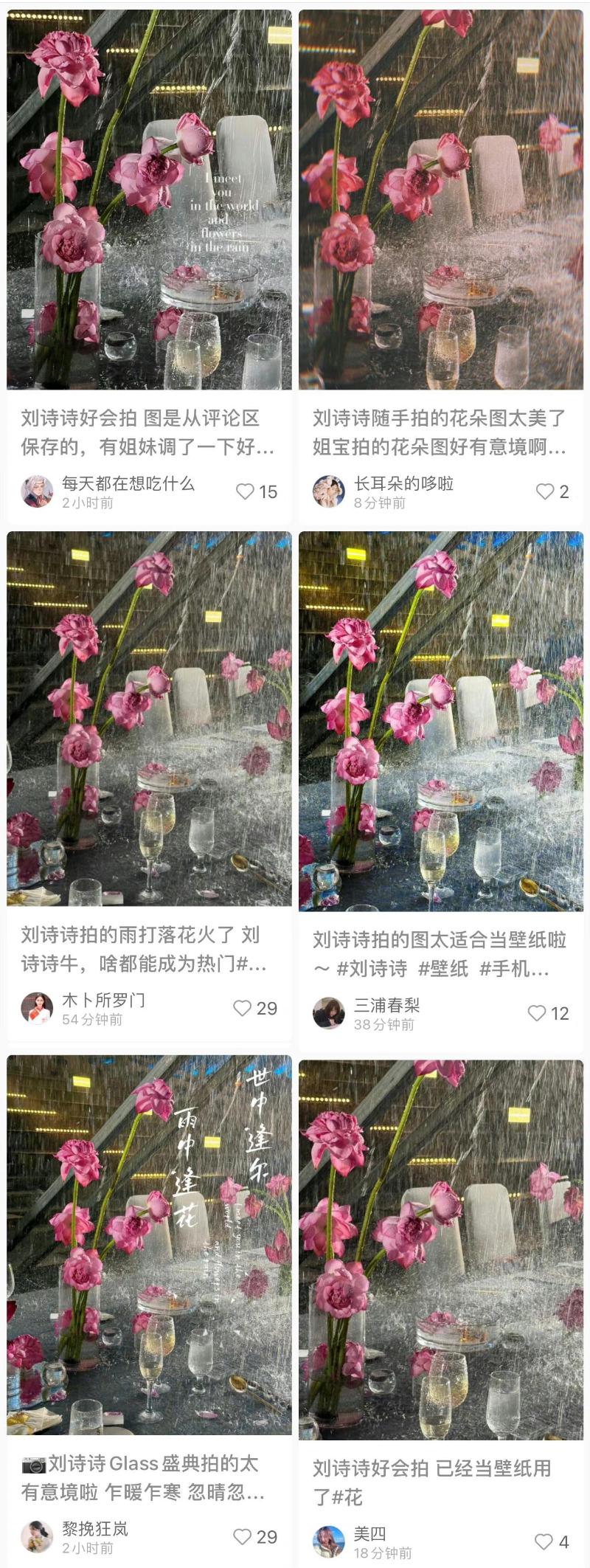View the profile of 美四

click(329, 1541)
